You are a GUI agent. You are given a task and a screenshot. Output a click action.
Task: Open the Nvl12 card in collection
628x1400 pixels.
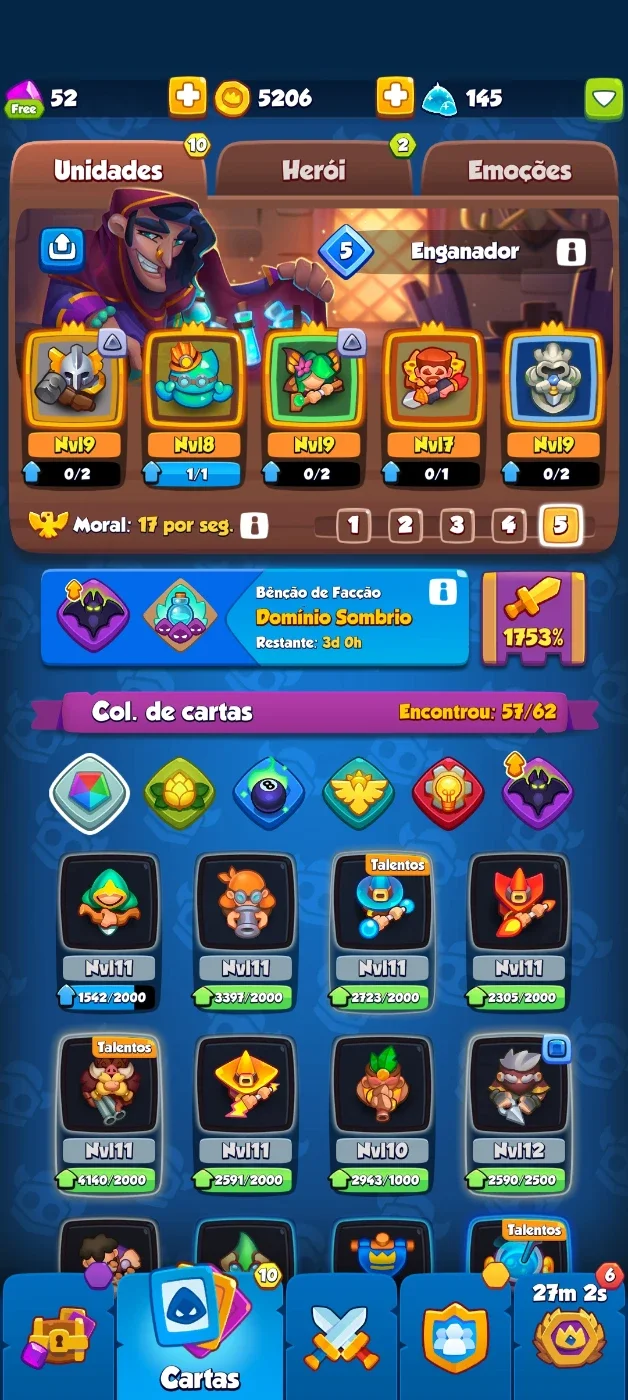[519, 1114]
